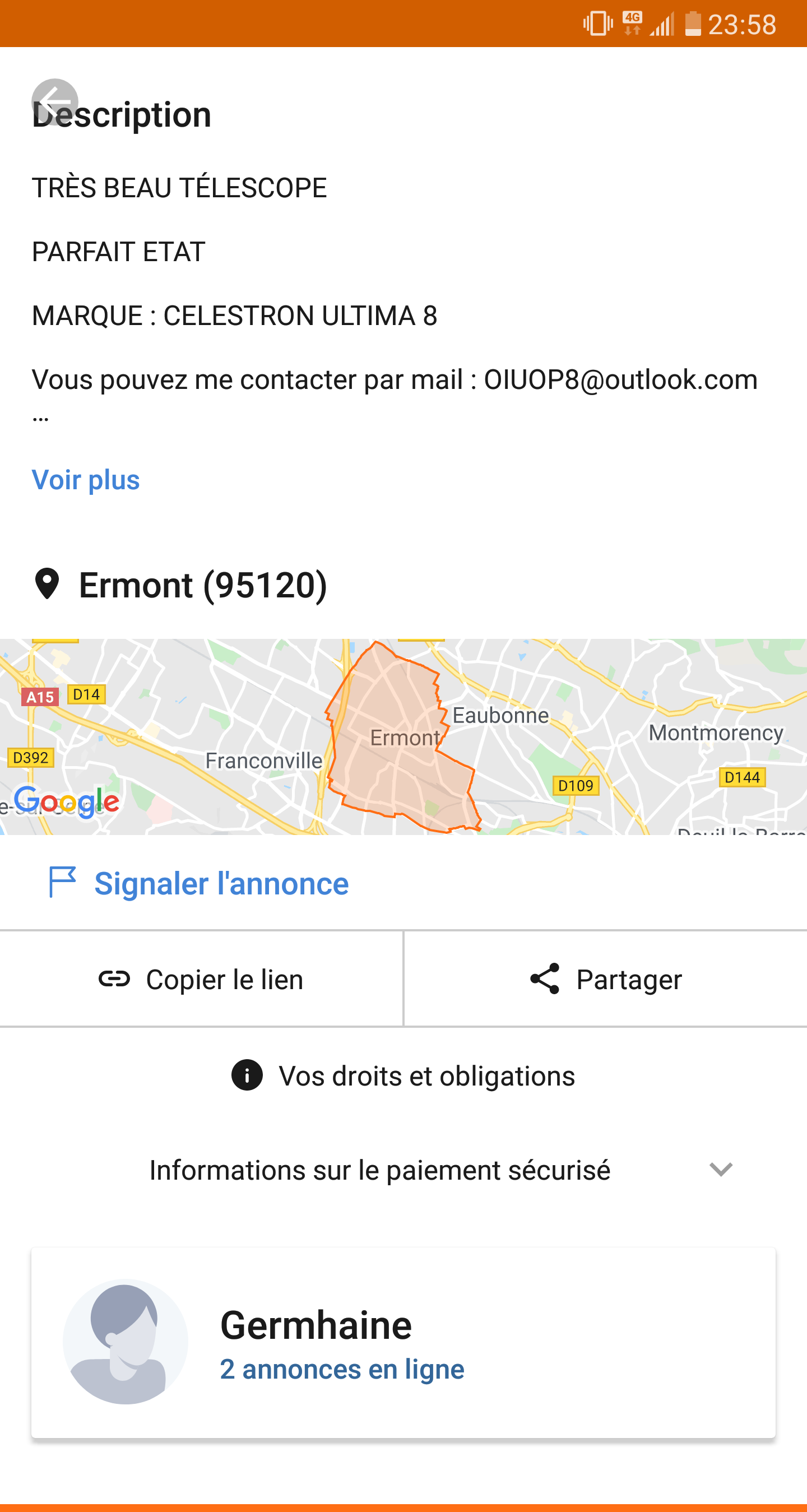Open the Ermont location map

pyautogui.click(x=403, y=736)
